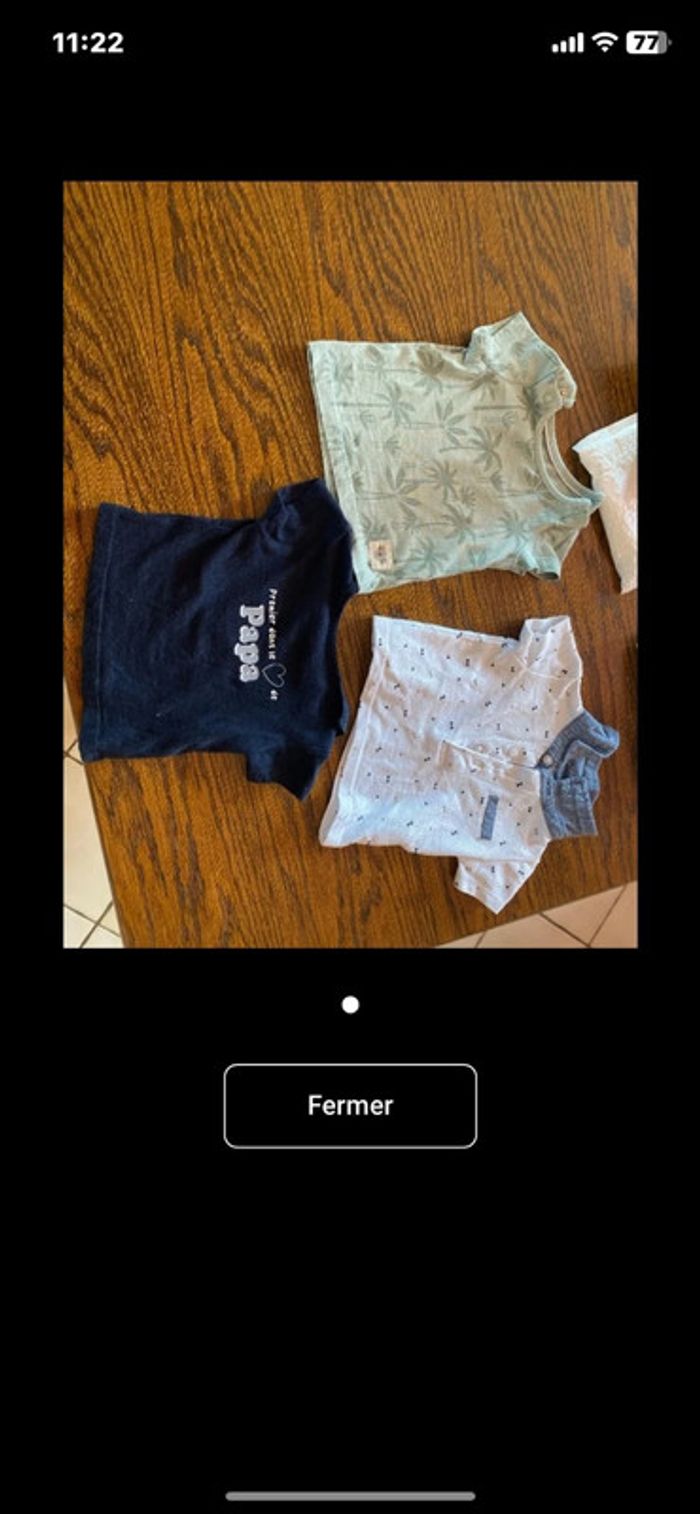Tap the Fermer button to close viewer

(350, 1105)
